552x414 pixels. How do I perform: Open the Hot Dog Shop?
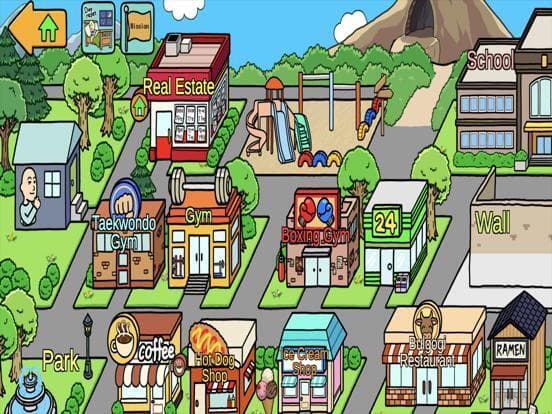(222, 366)
